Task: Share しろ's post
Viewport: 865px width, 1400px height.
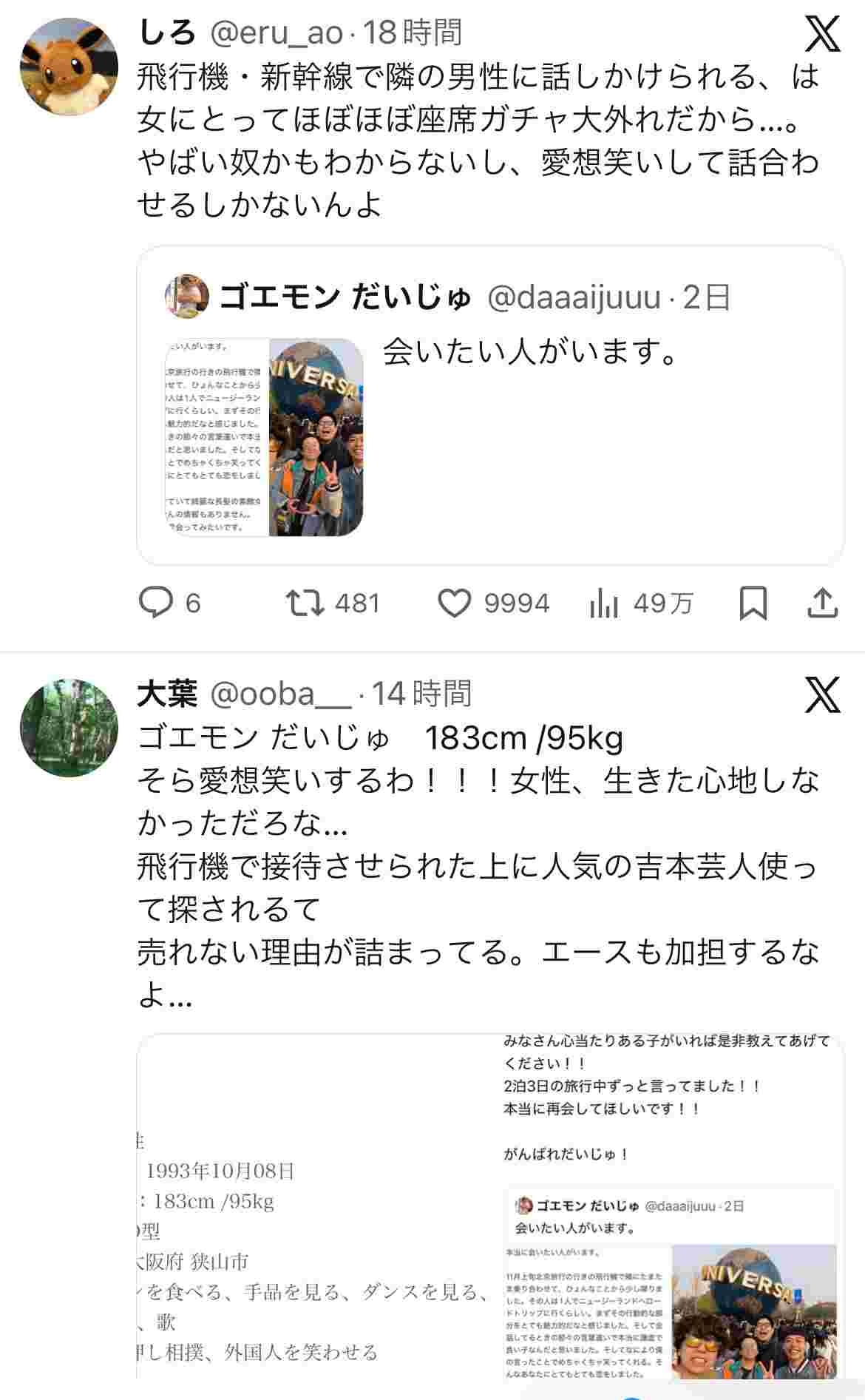Action: (x=822, y=603)
